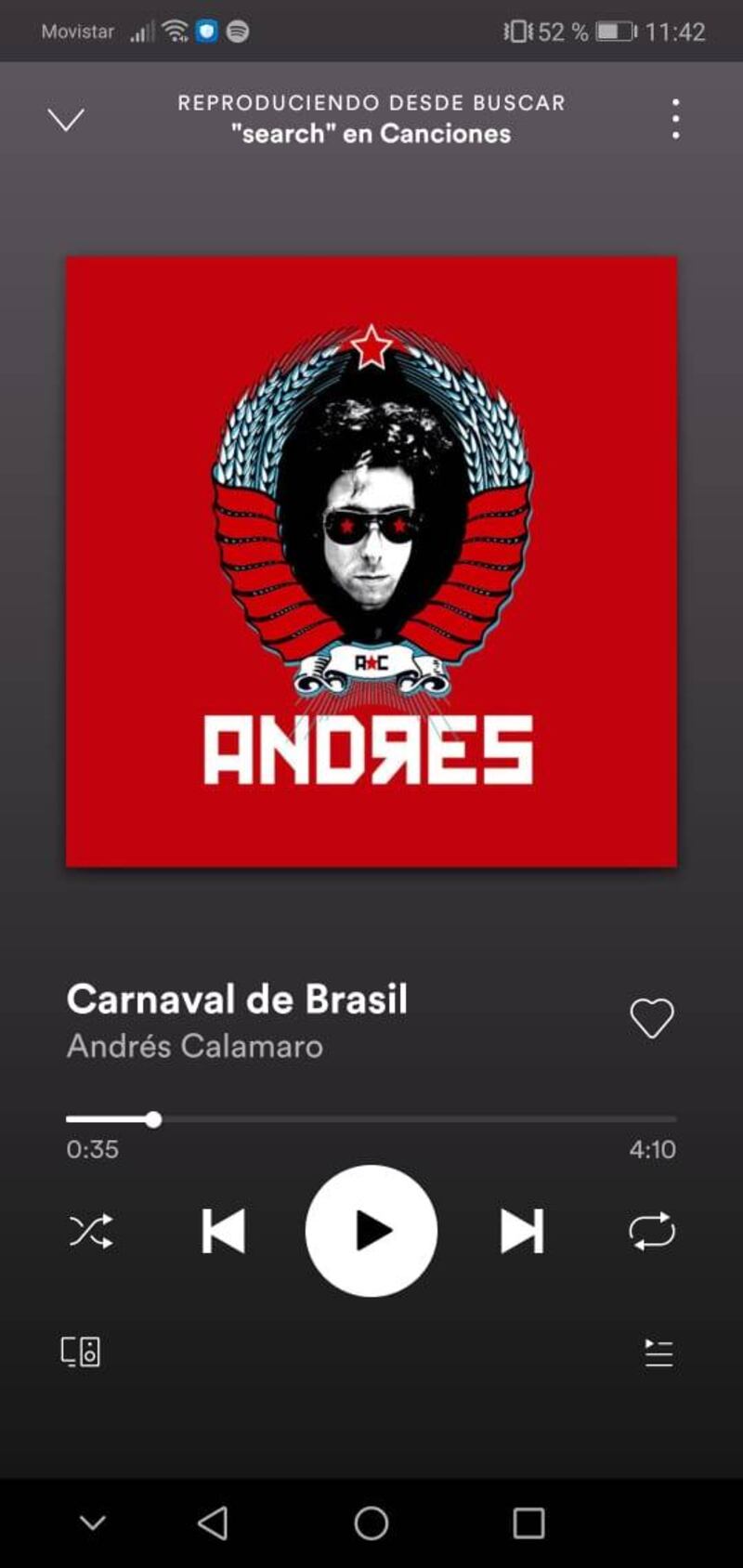Toggle shuffle mode
This screenshot has width=743, height=1568.
tap(91, 1231)
